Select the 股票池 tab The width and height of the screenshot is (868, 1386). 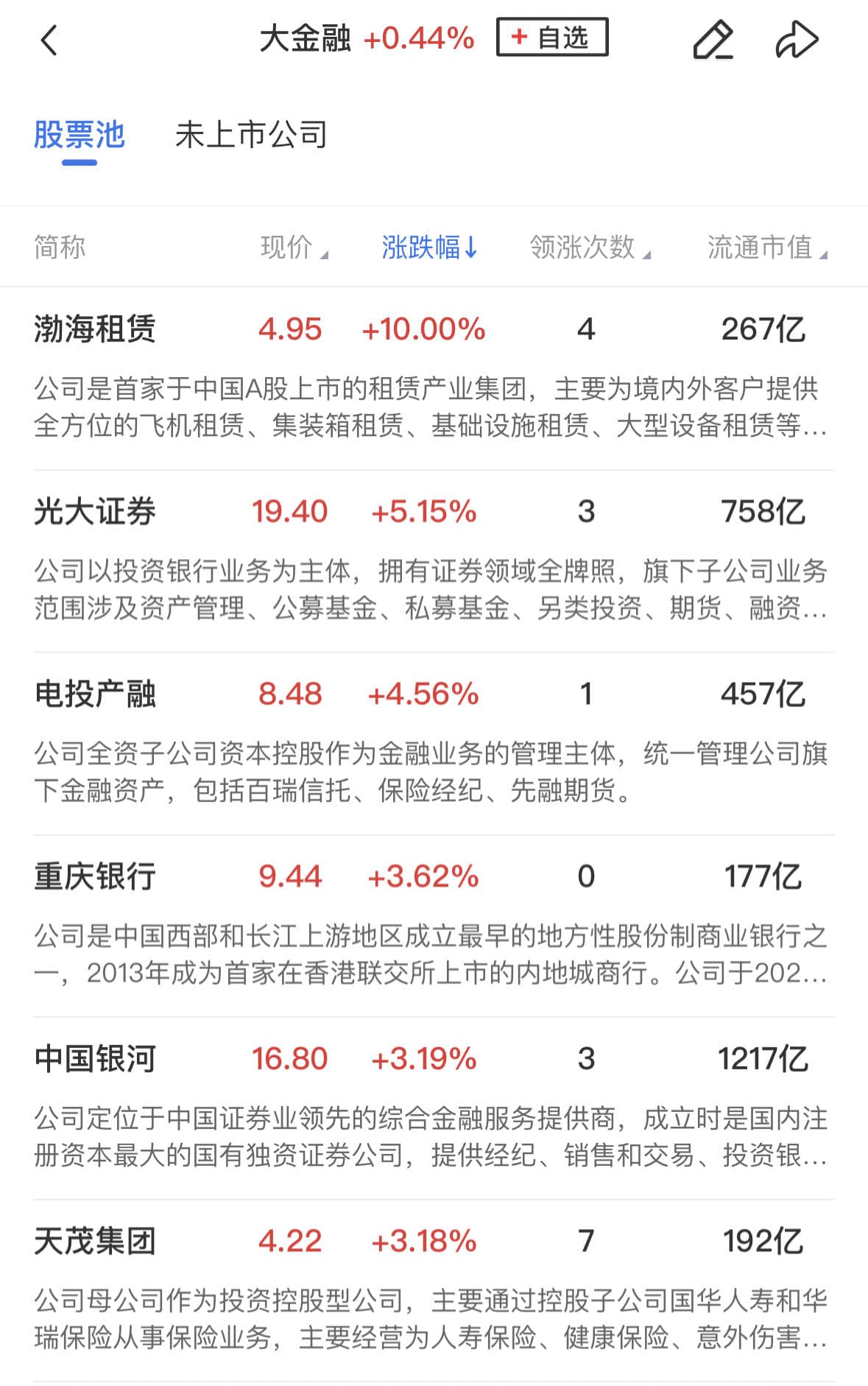click(80, 135)
